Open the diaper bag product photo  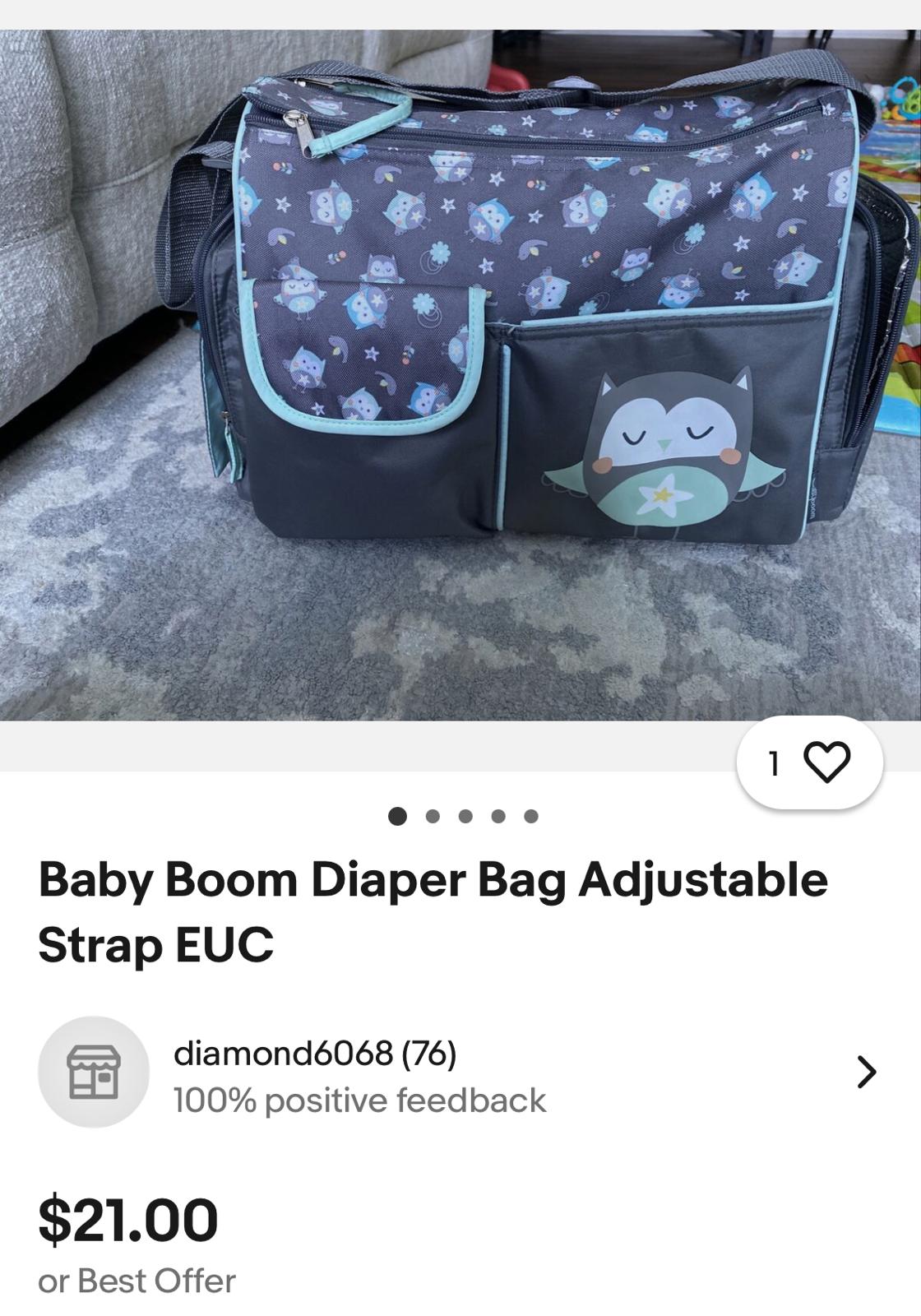pos(460,375)
